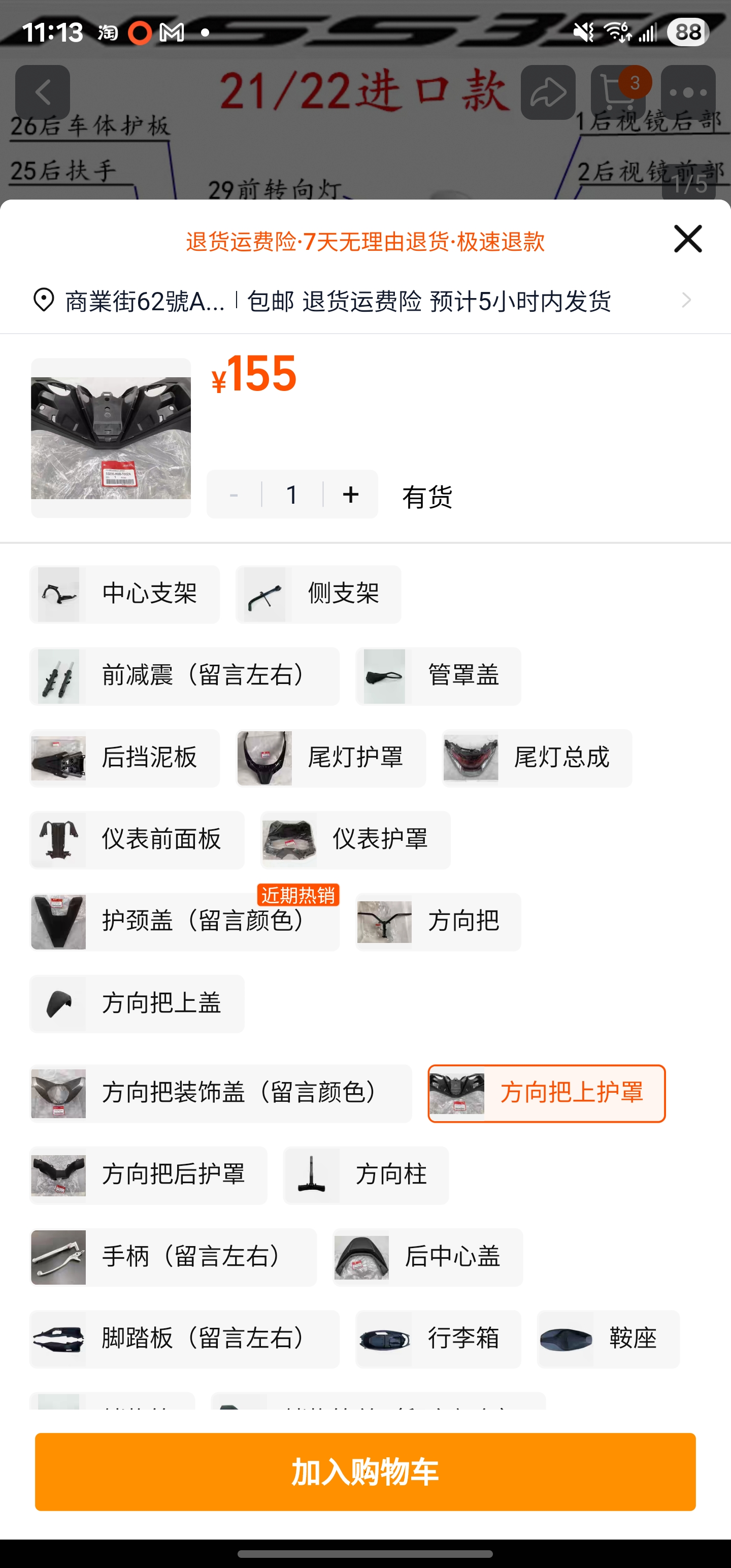Select the 中心支架 option
Screen dimensions: 731x1568
click(125, 594)
